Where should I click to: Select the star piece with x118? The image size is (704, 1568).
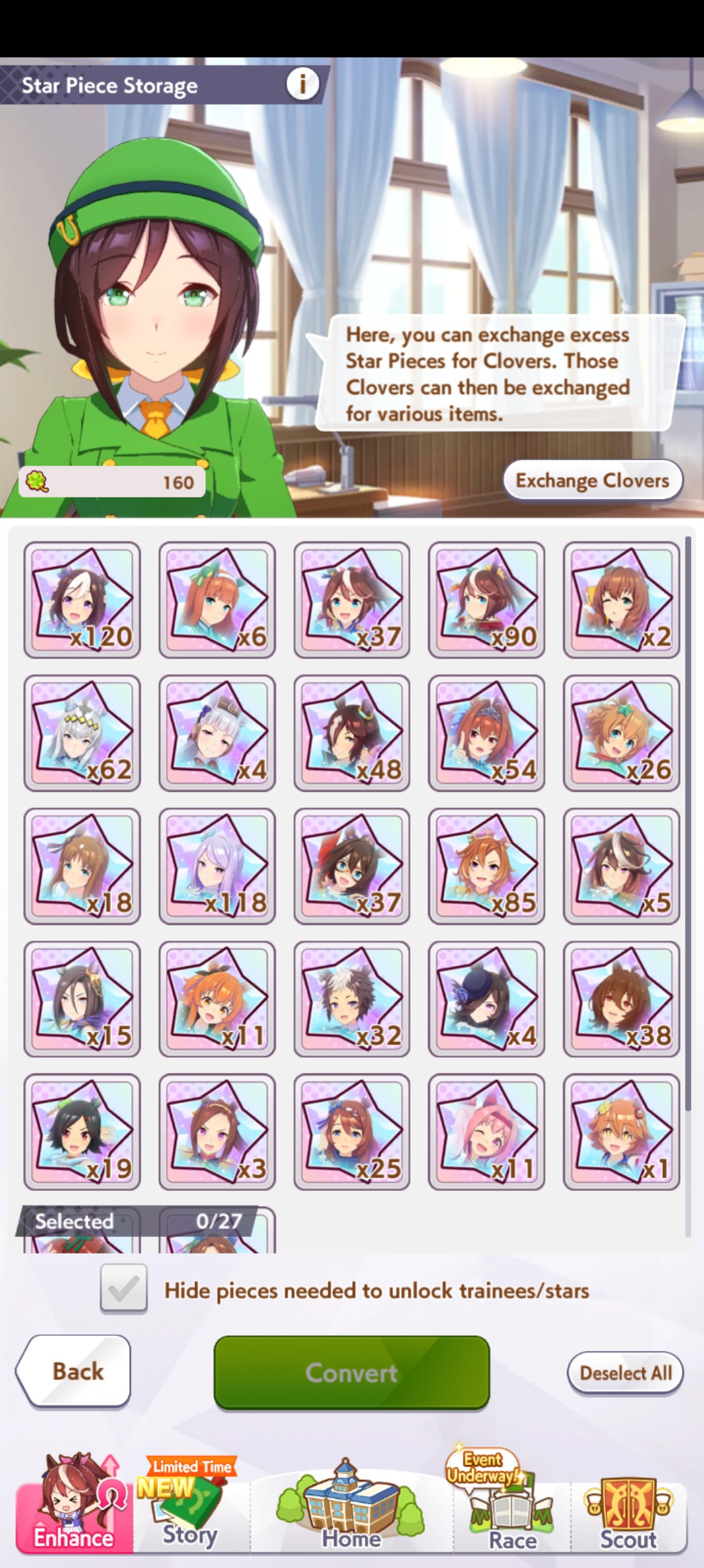tap(217, 866)
